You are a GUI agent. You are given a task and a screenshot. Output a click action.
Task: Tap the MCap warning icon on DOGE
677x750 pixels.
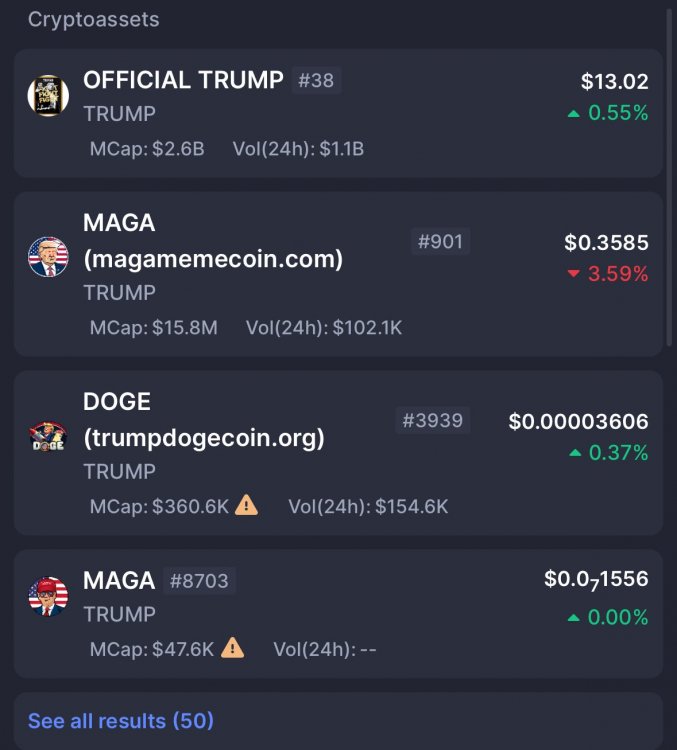246,506
